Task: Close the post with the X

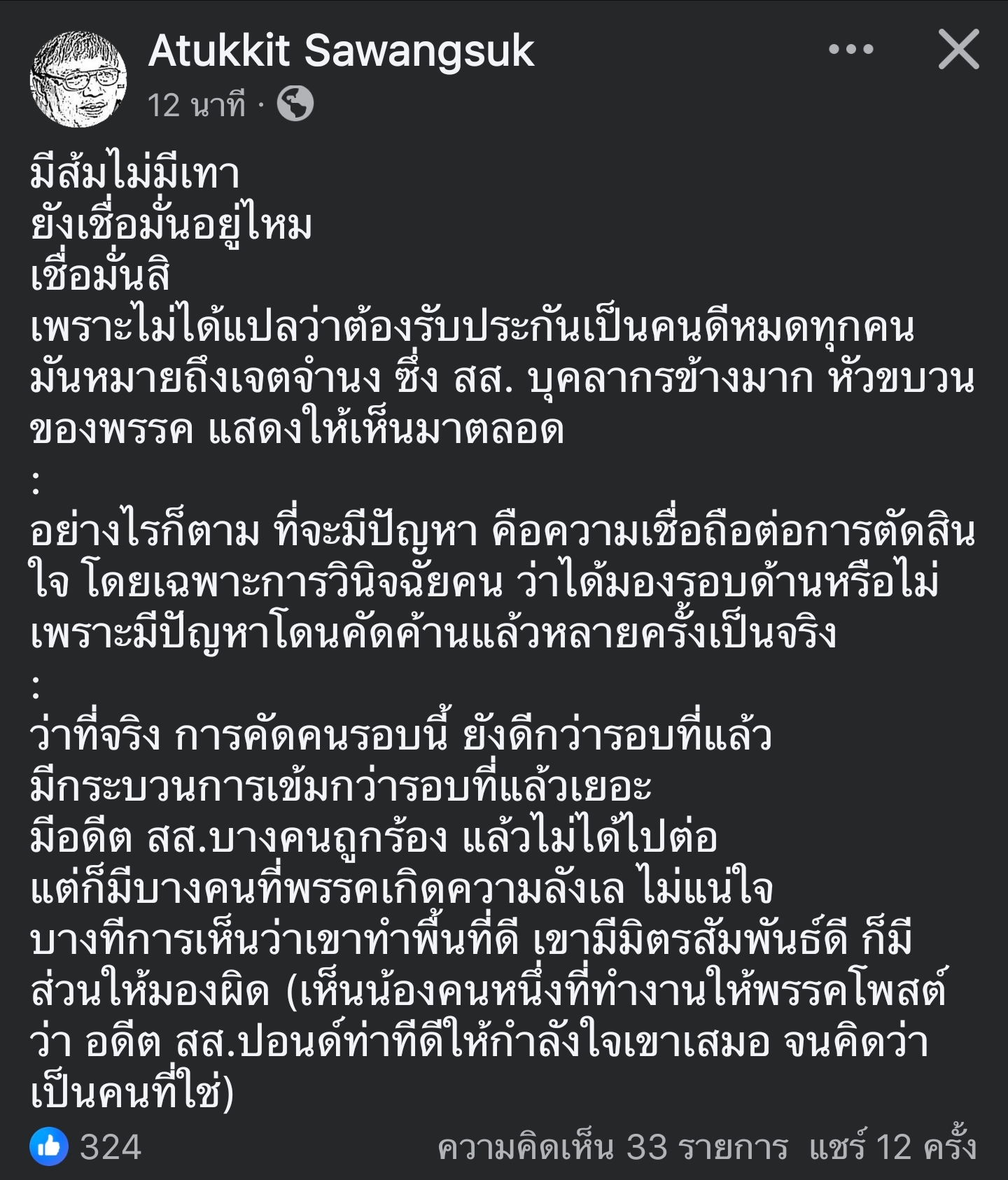Action: [x=958, y=50]
